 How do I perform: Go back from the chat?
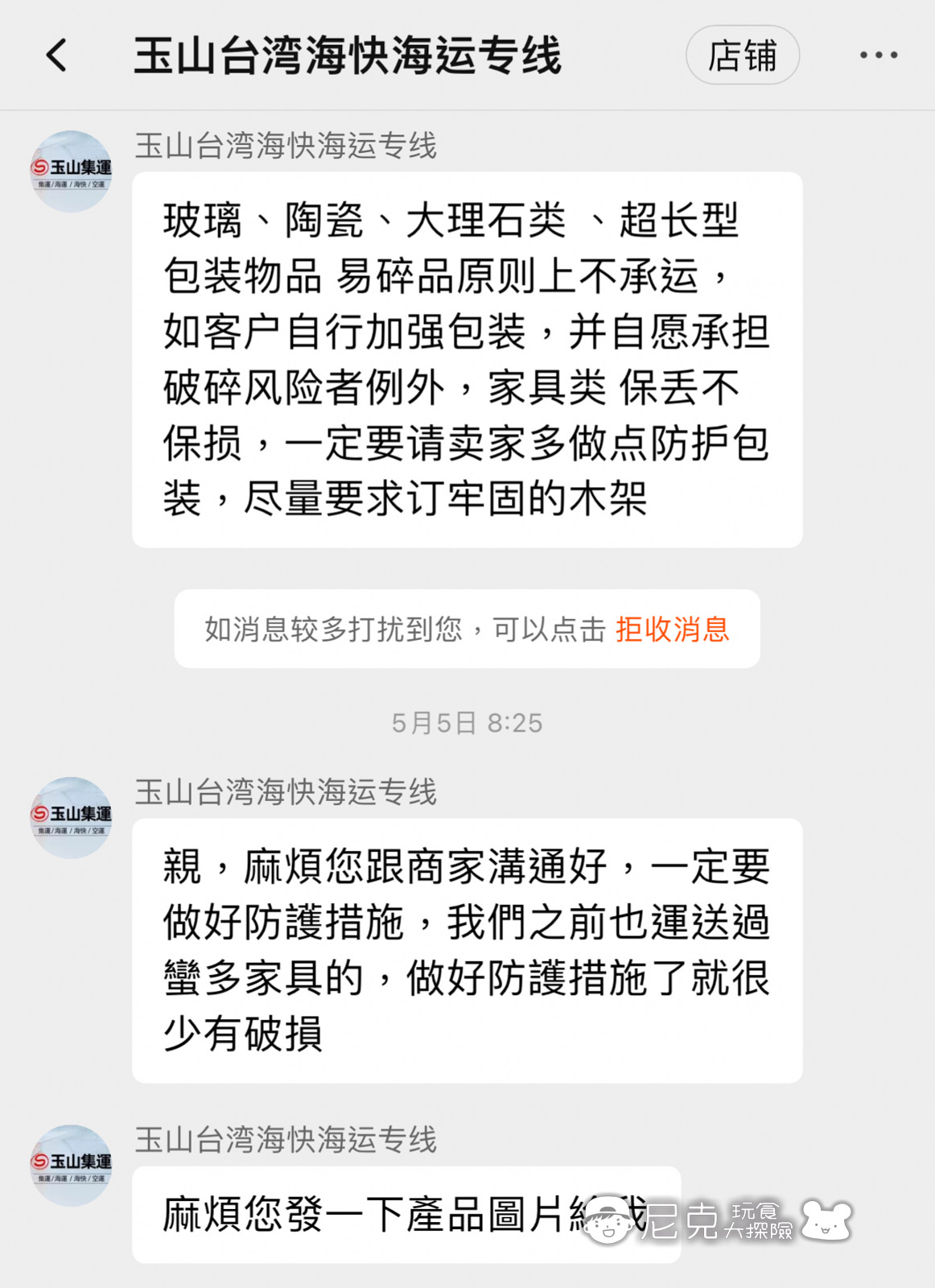click(56, 56)
